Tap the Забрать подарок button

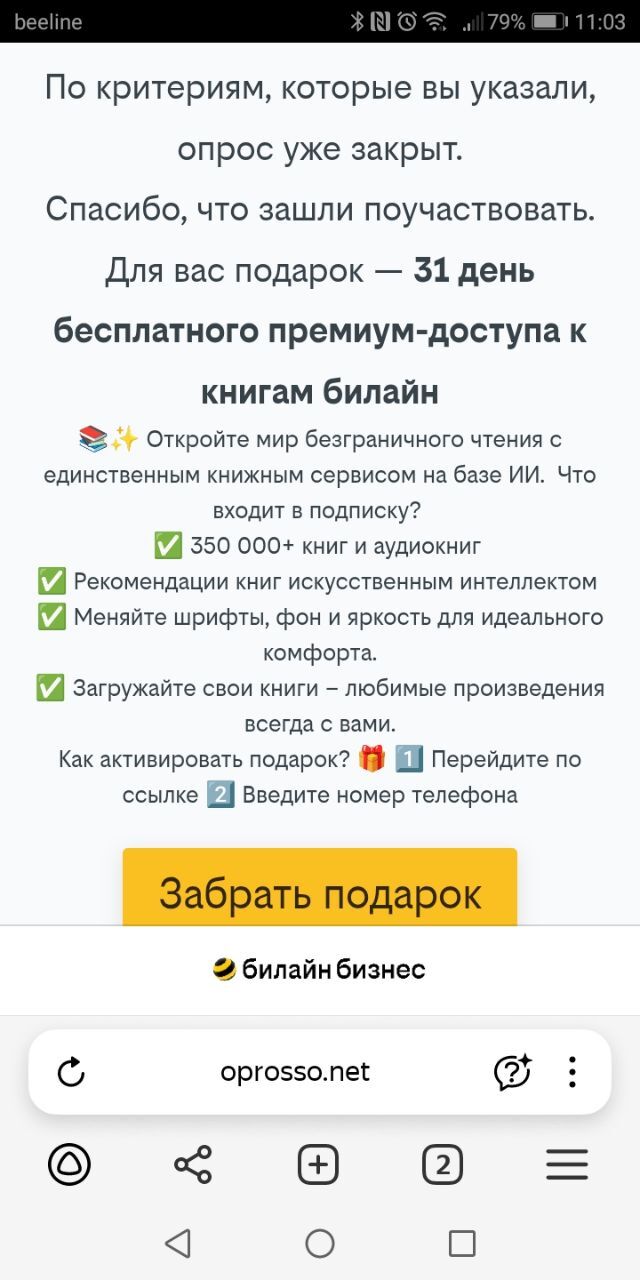[x=320, y=888]
